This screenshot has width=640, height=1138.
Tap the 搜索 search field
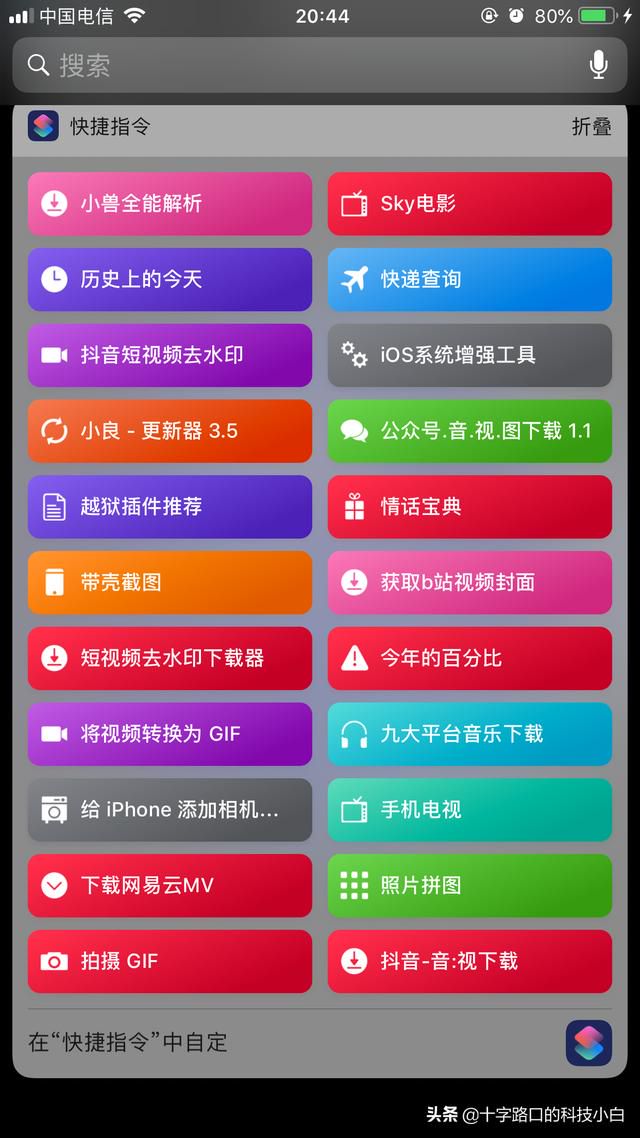(320, 65)
